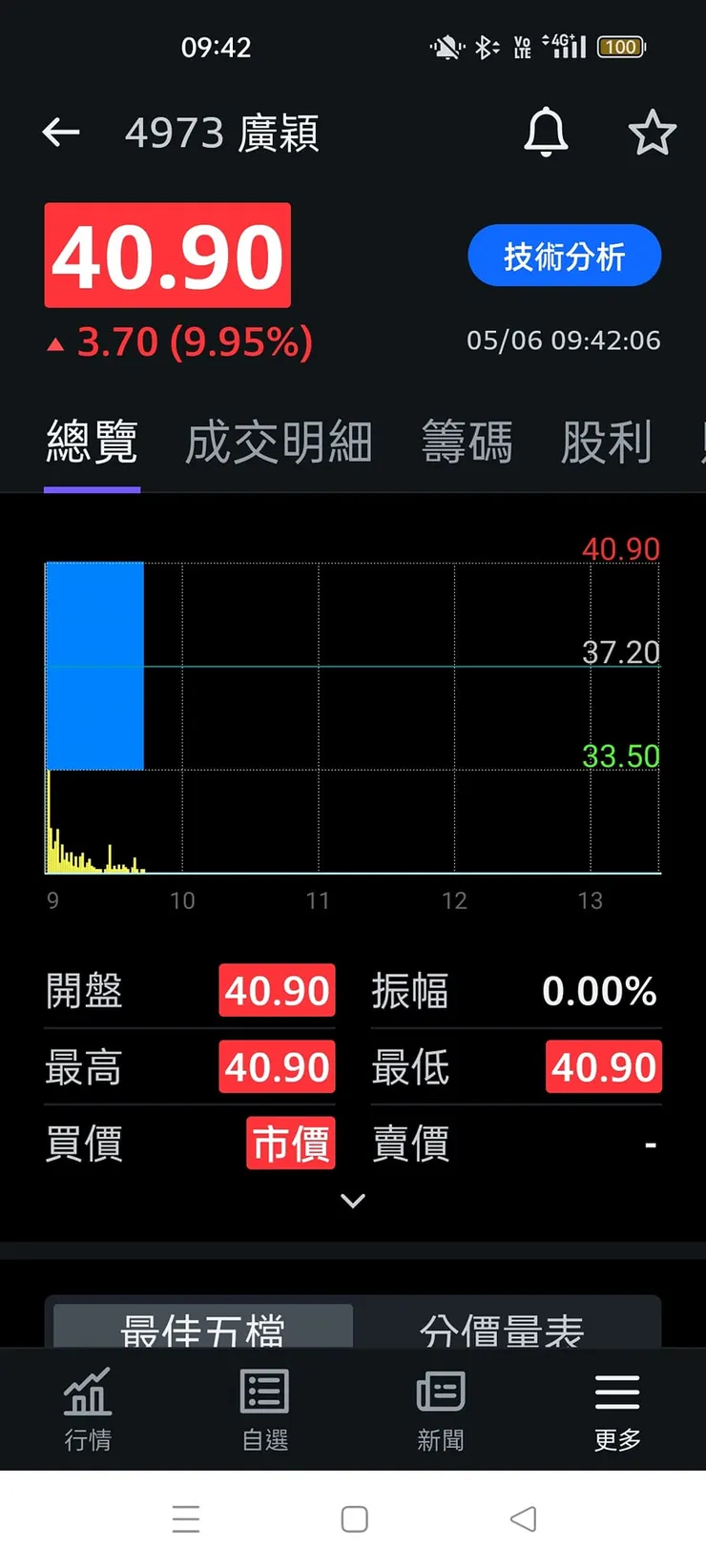
Task: Open notifications via the bell icon
Action: point(545,133)
